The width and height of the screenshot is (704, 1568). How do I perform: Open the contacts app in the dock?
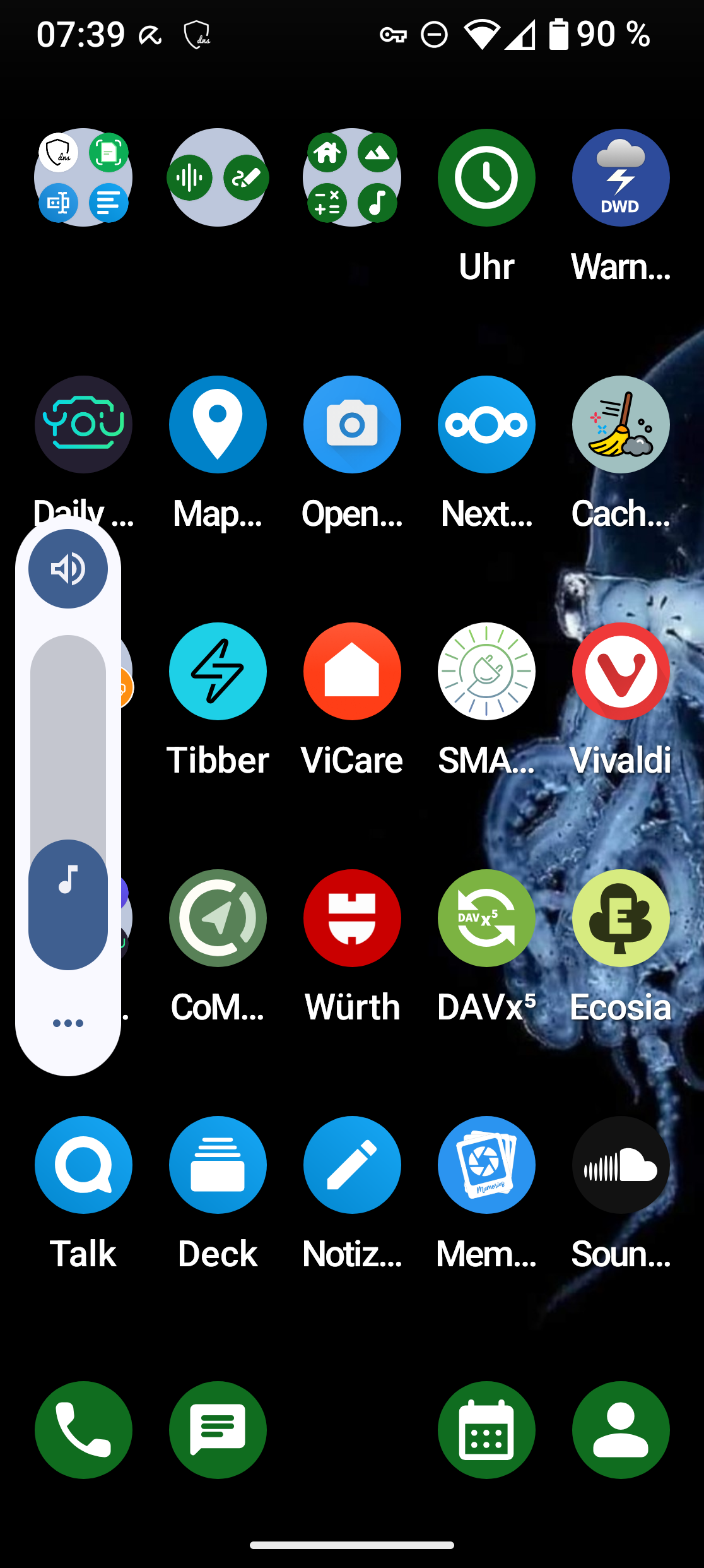point(621,1430)
